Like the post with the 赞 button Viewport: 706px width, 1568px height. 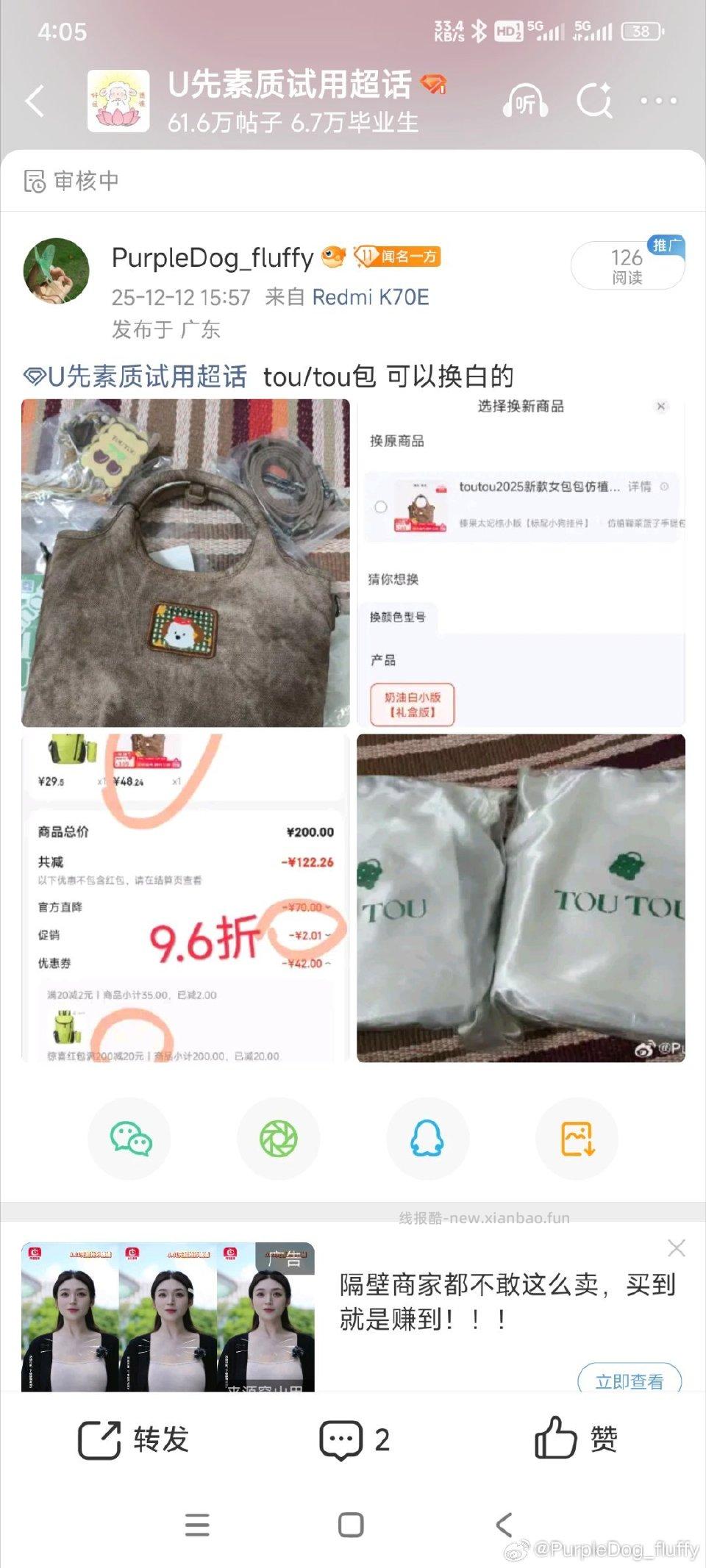click(576, 1439)
